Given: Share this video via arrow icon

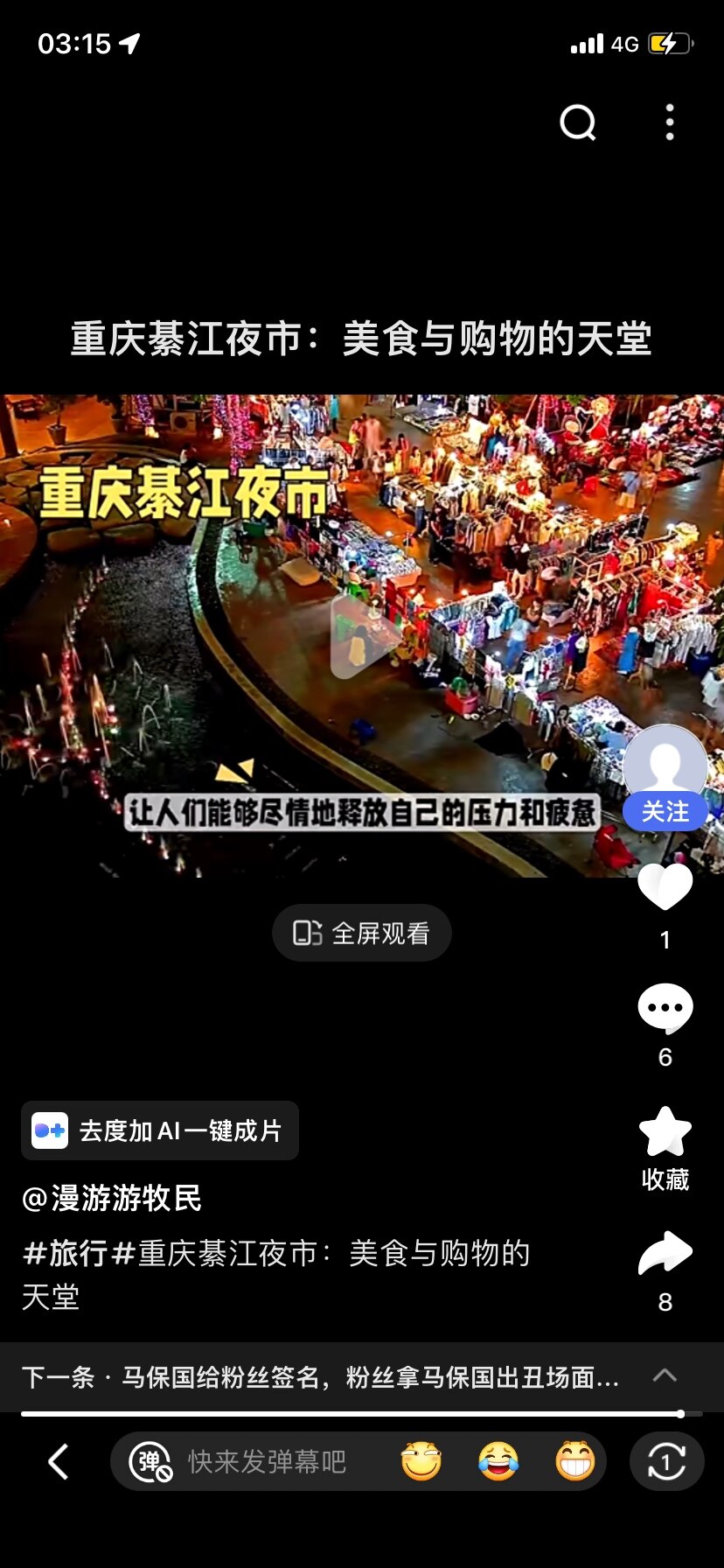Looking at the screenshot, I should (x=665, y=1254).
